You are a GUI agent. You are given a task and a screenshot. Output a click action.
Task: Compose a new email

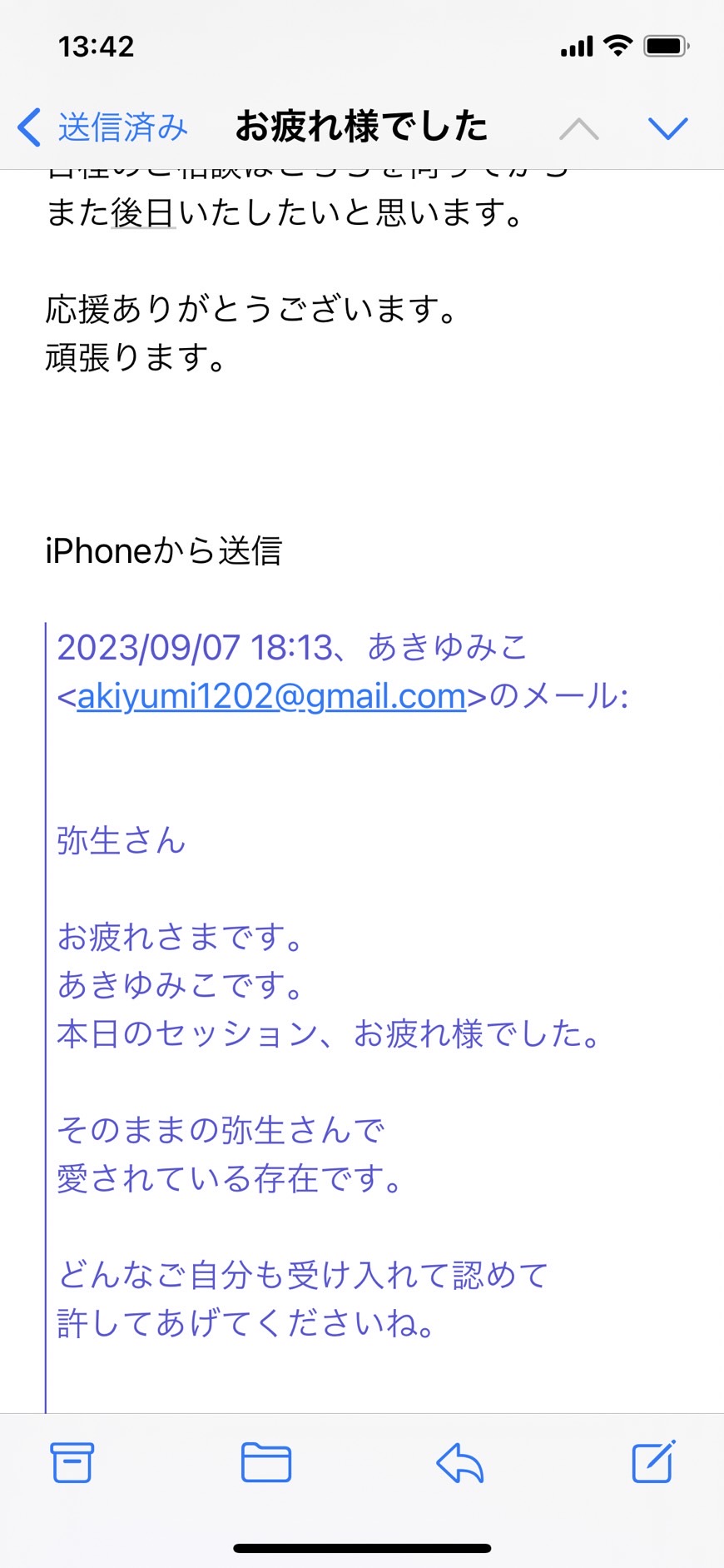tap(653, 1461)
